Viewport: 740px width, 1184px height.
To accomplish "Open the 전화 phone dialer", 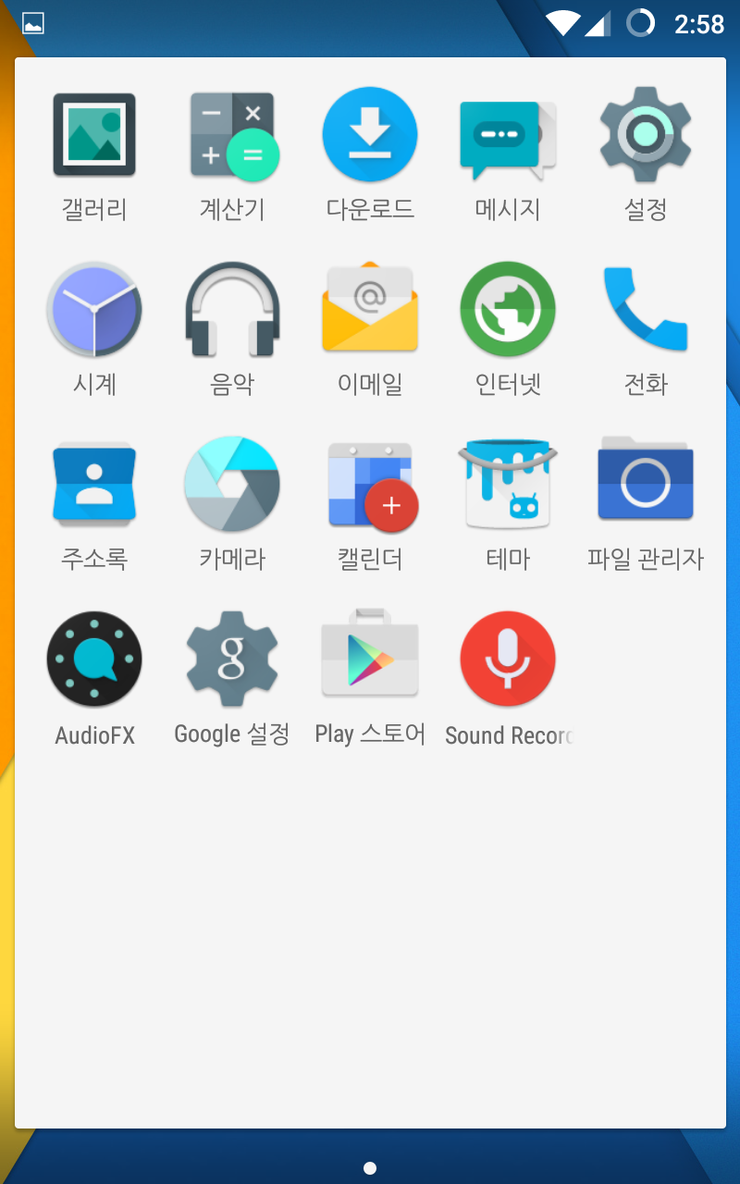I will (x=645, y=310).
